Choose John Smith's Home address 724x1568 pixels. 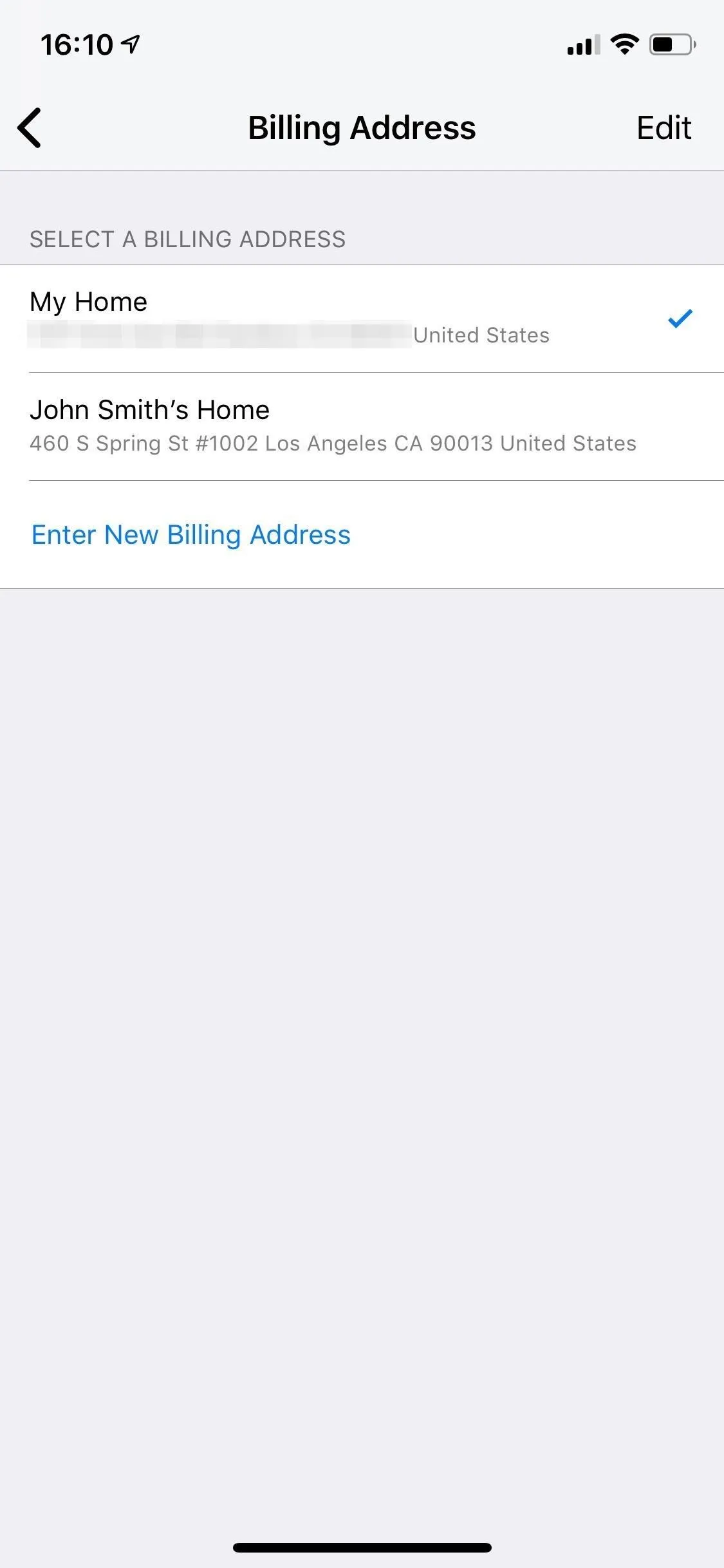click(362, 427)
